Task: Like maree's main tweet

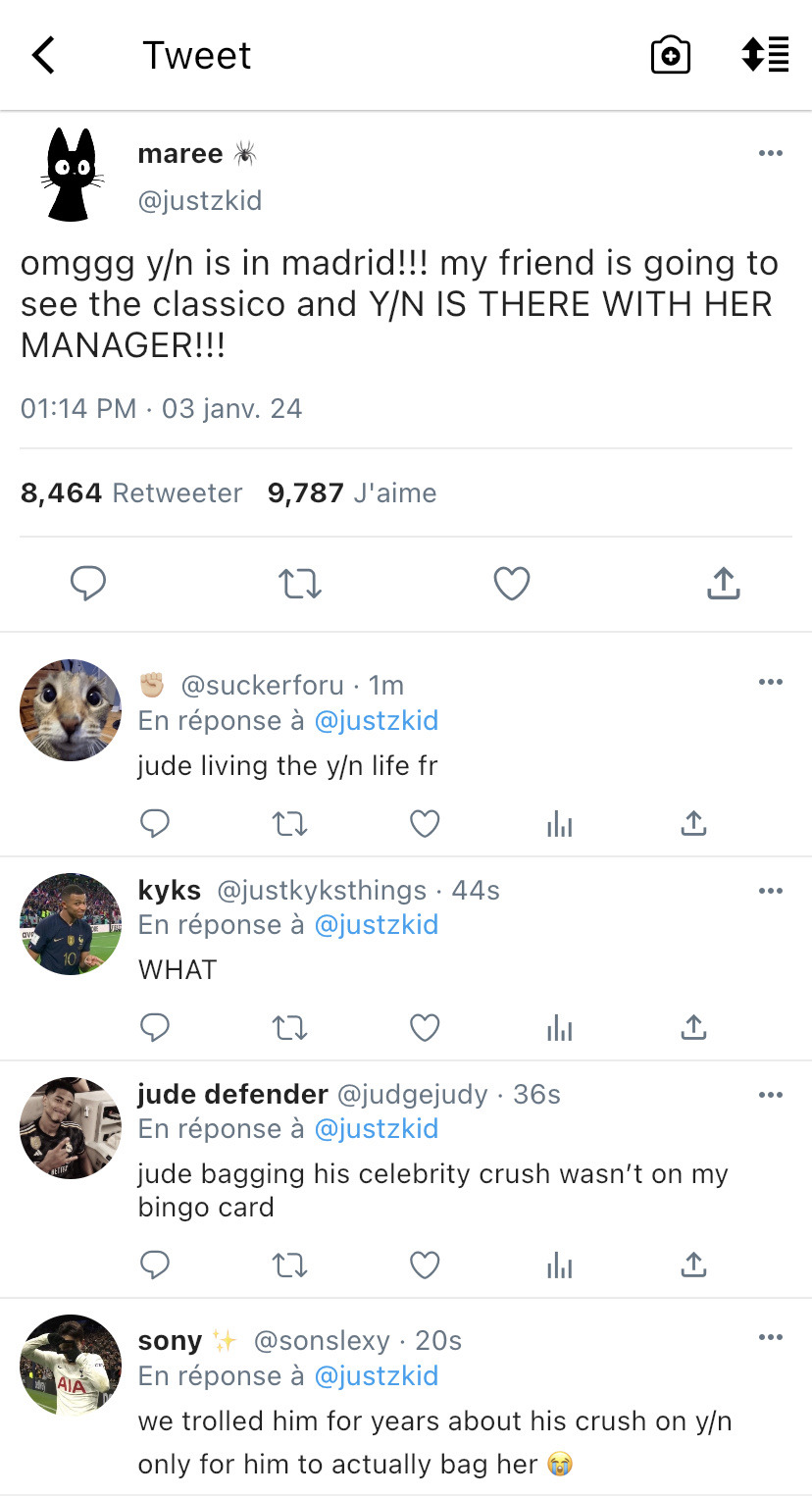Action: coord(511,584)
